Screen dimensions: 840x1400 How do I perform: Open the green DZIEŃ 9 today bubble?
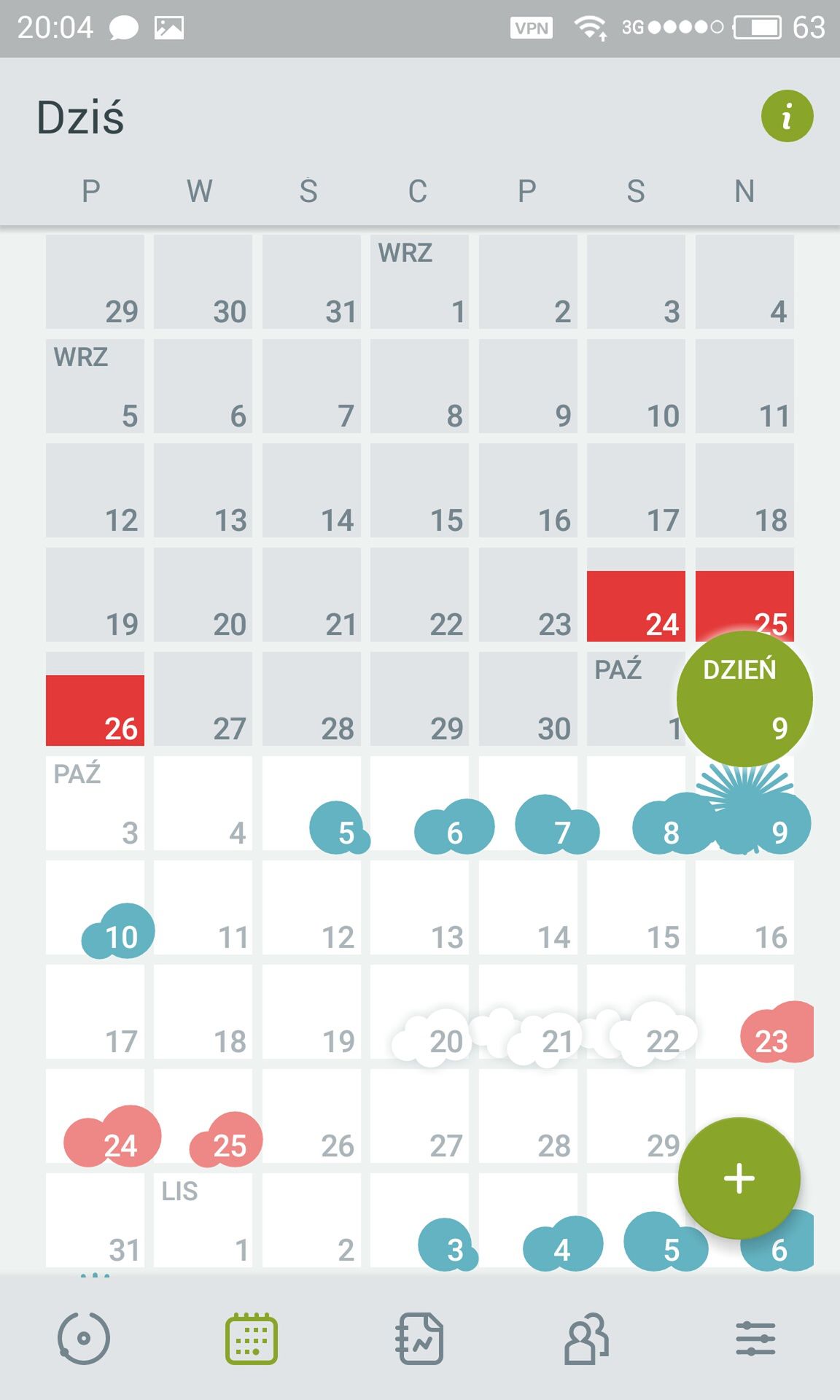pyautogui.click(x=744, y=699)
